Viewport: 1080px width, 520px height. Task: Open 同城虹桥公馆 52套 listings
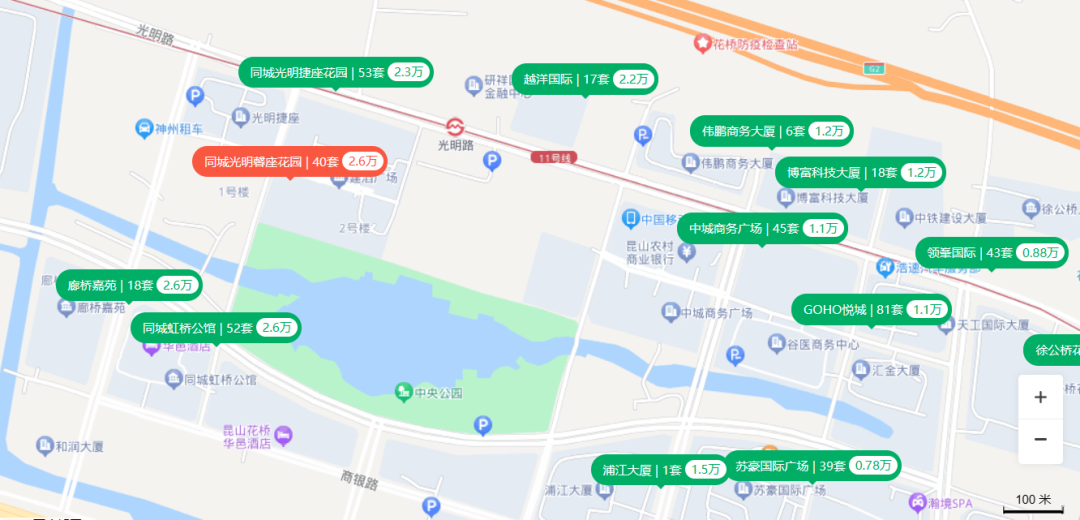tap(216, 327)
